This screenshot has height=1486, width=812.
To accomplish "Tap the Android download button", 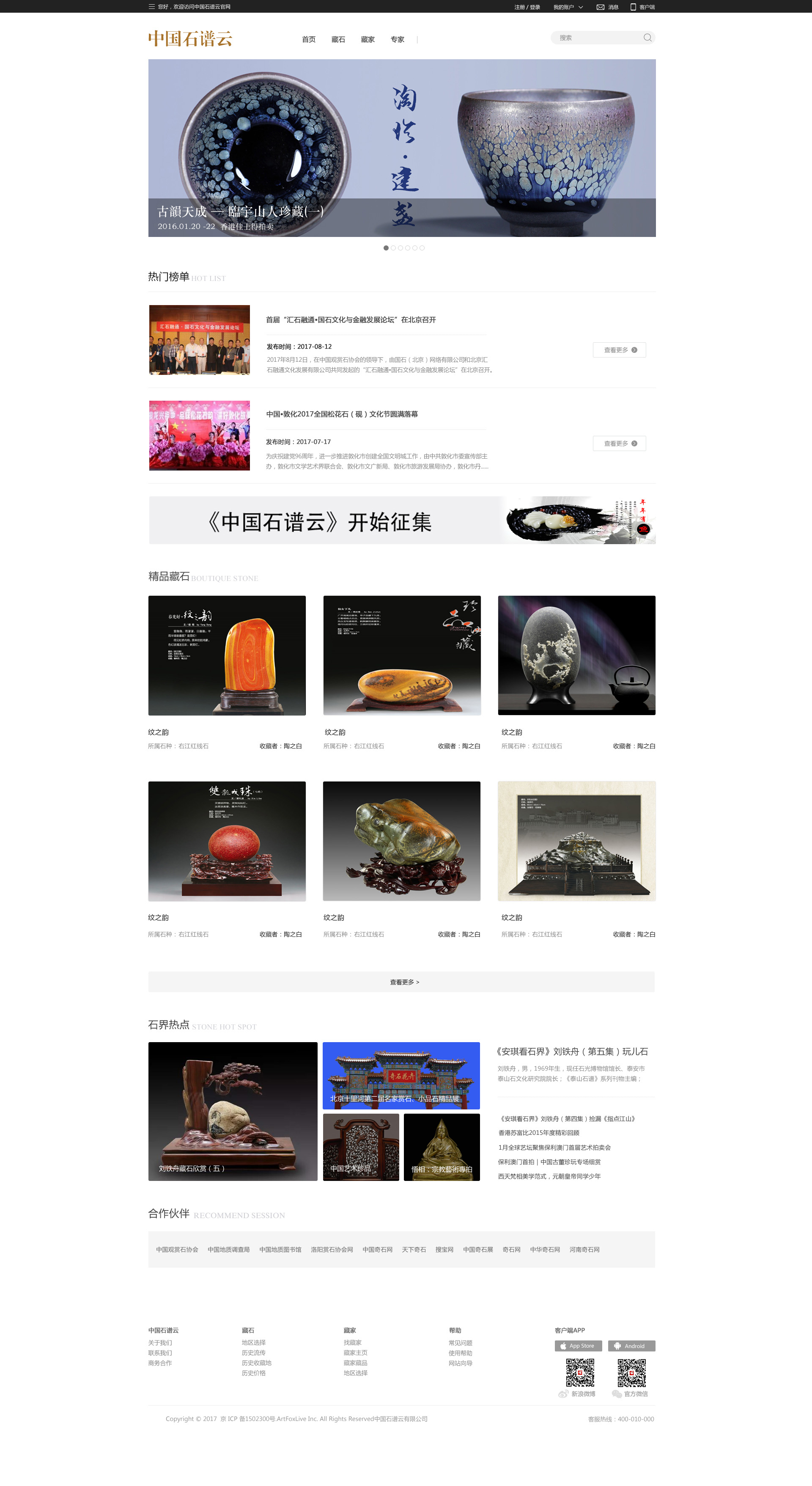I will [x=631, y=1346].
